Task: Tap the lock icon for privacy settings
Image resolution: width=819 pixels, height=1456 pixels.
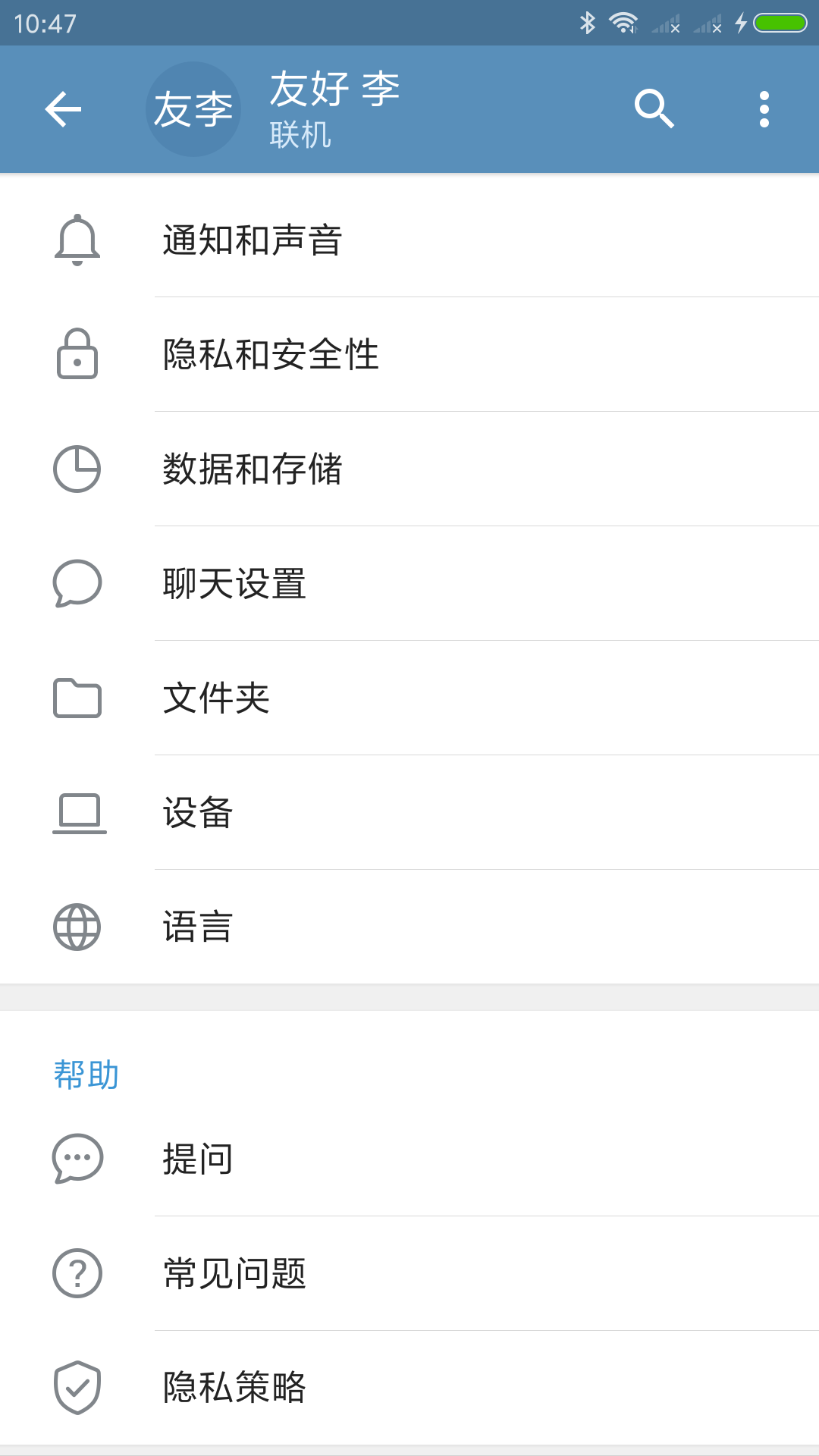Action: pos(77,354)
